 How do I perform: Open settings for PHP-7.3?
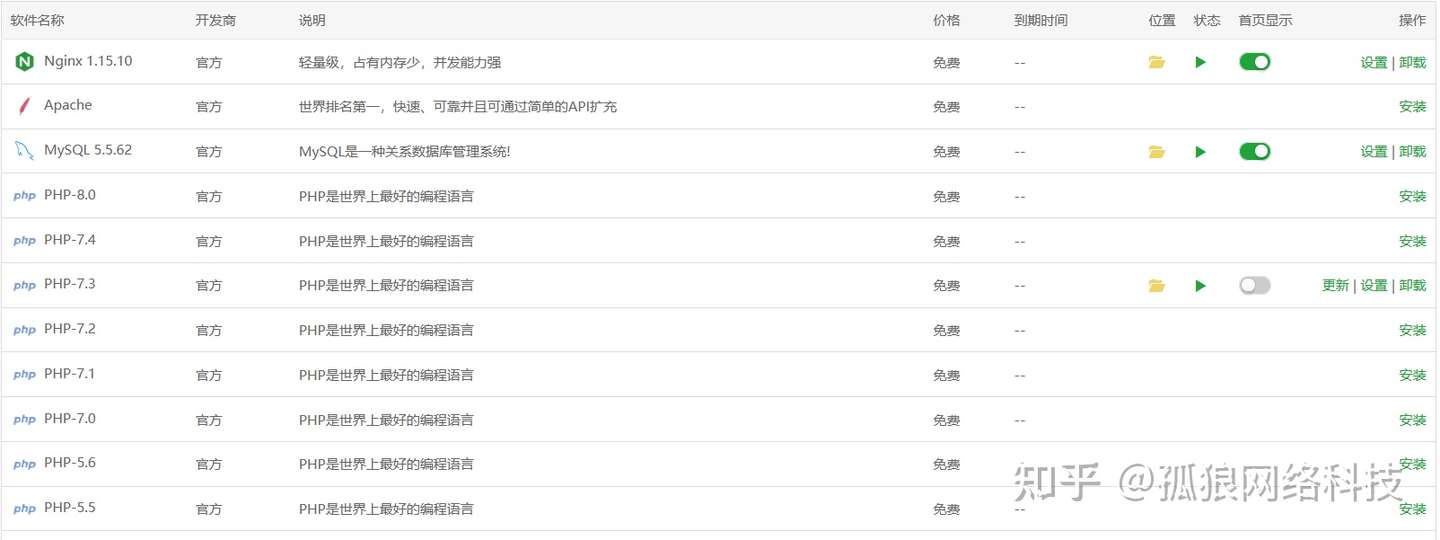point(1374,285)
